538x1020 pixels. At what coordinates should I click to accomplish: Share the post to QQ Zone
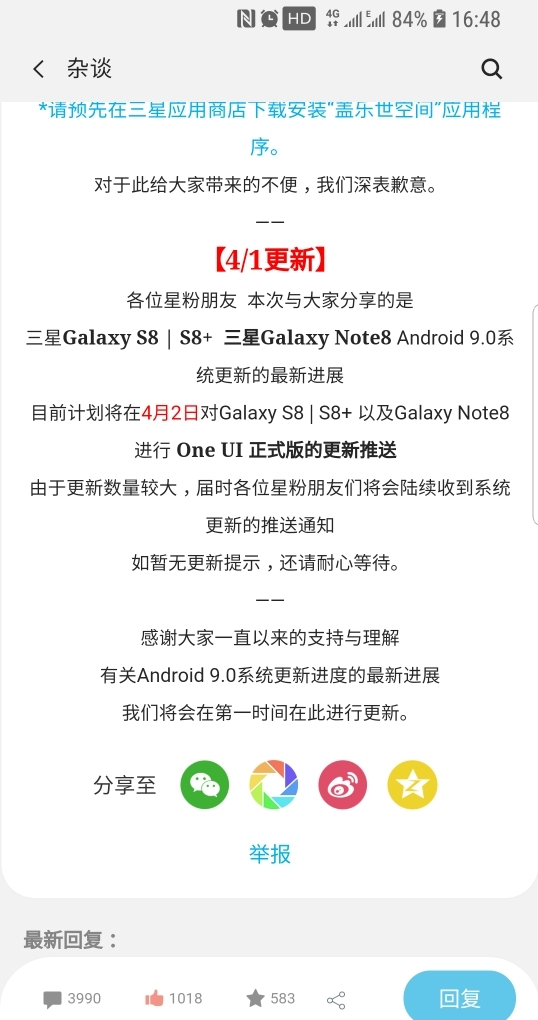tap(412, 785)
